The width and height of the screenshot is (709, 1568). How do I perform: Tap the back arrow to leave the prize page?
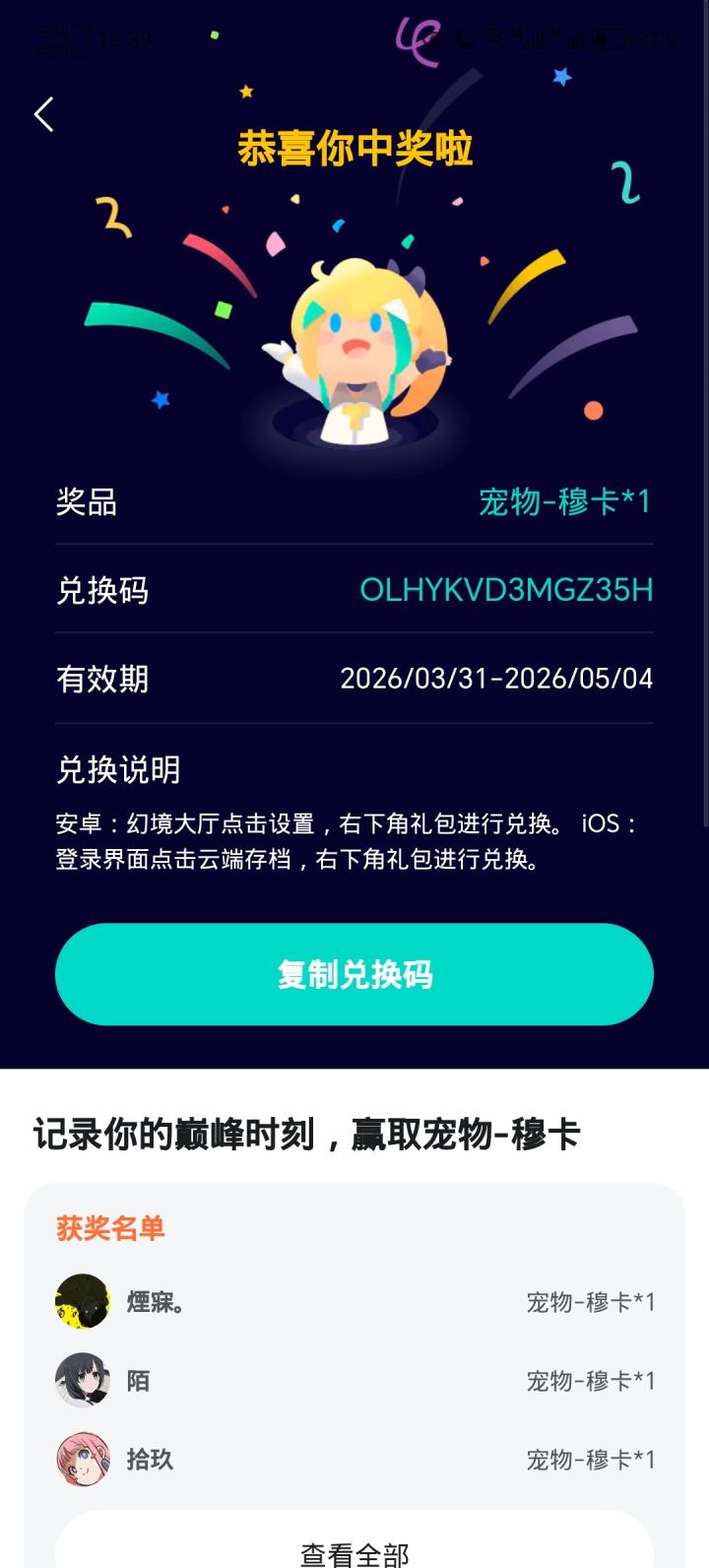pyautogui.click(x=42, y=114)
